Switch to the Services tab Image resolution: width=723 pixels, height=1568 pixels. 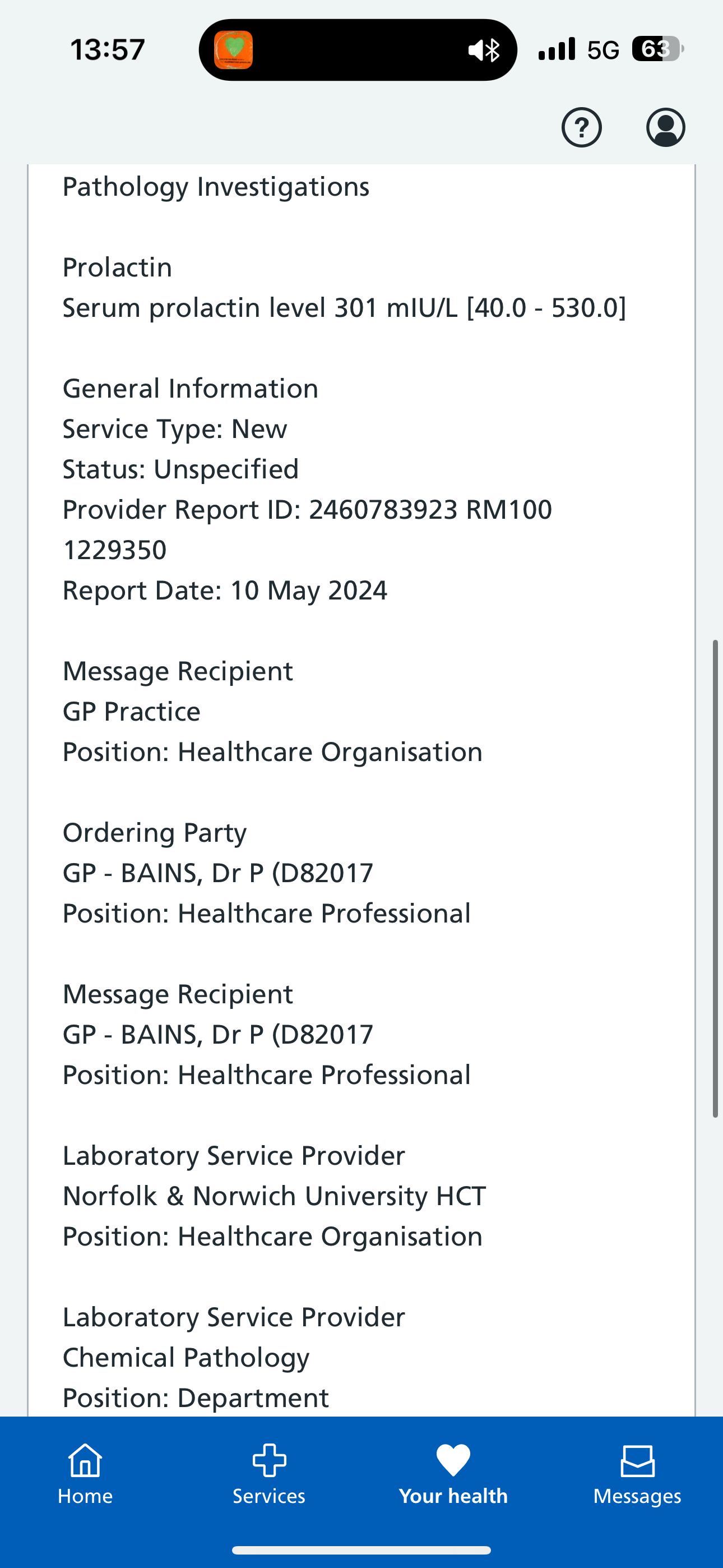tap(269, 1474)
